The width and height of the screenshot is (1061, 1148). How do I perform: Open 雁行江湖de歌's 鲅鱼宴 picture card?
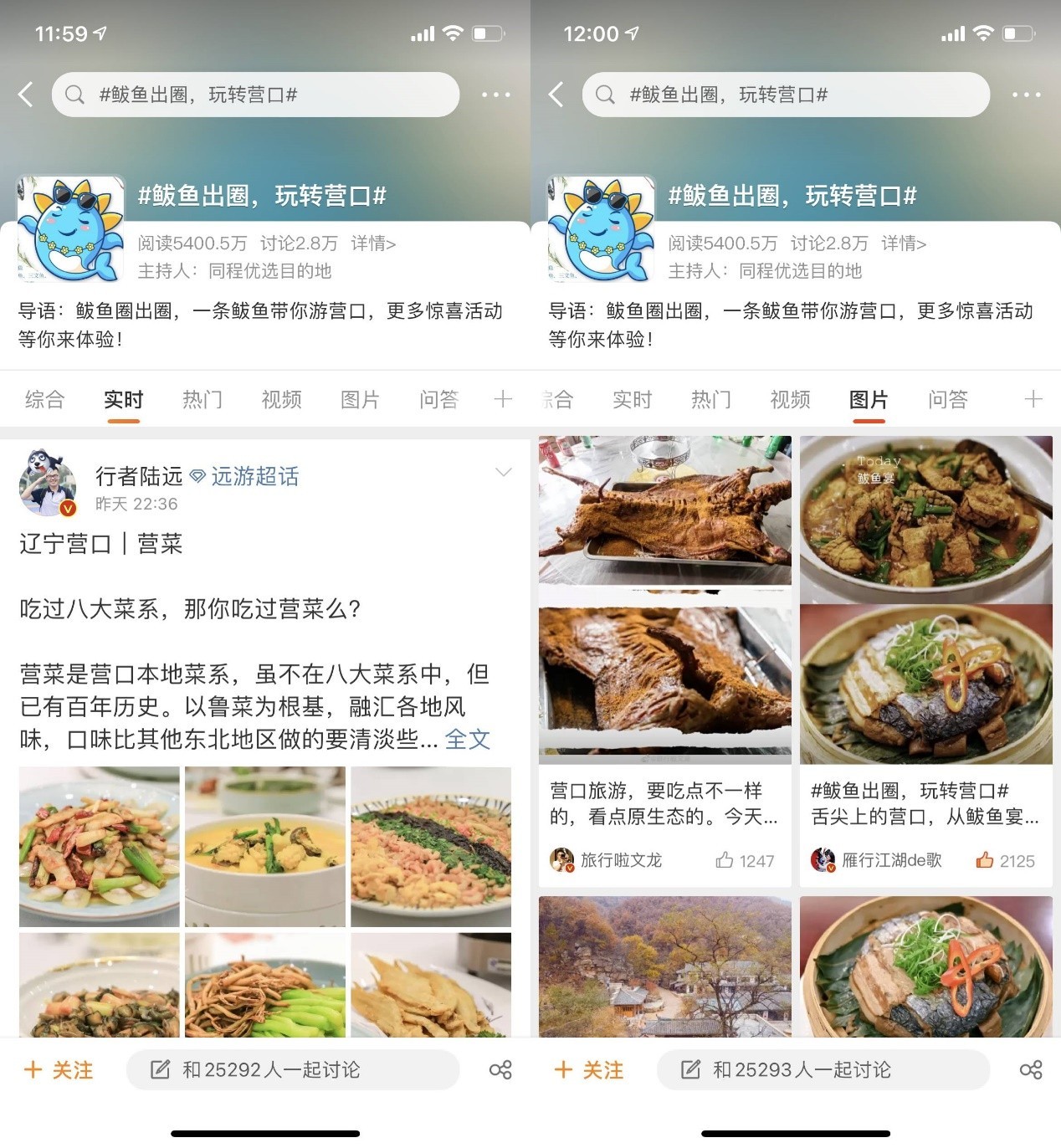coord(925,598)
